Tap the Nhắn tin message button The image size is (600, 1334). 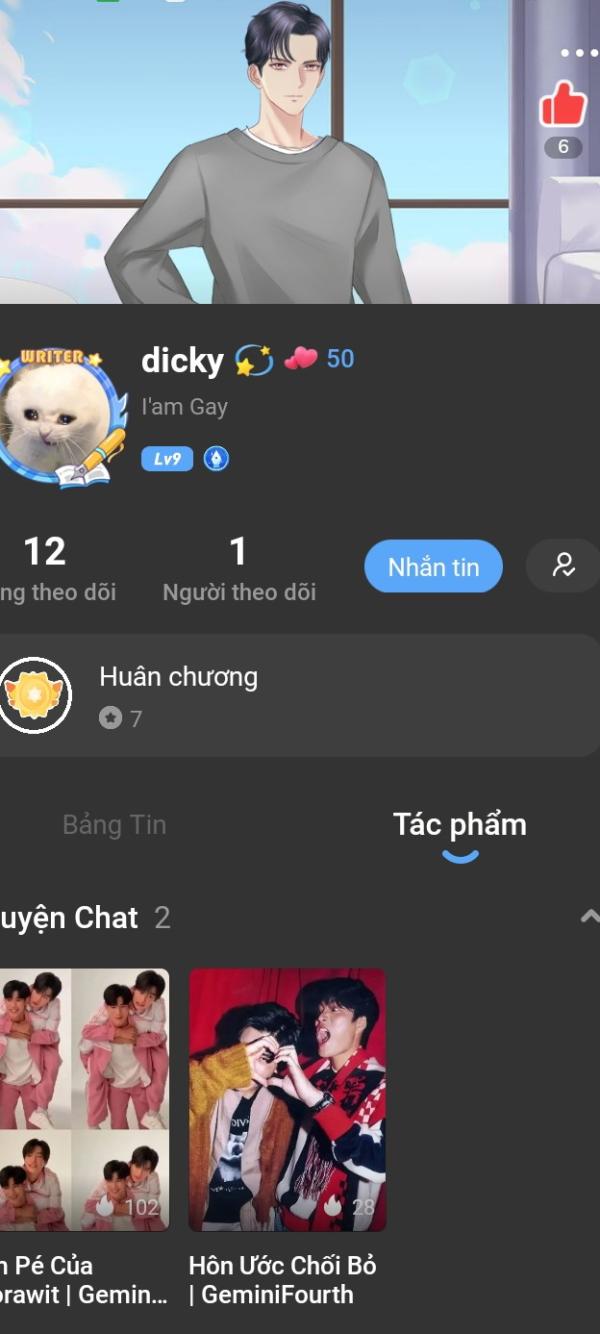click(x=433, y=567)
